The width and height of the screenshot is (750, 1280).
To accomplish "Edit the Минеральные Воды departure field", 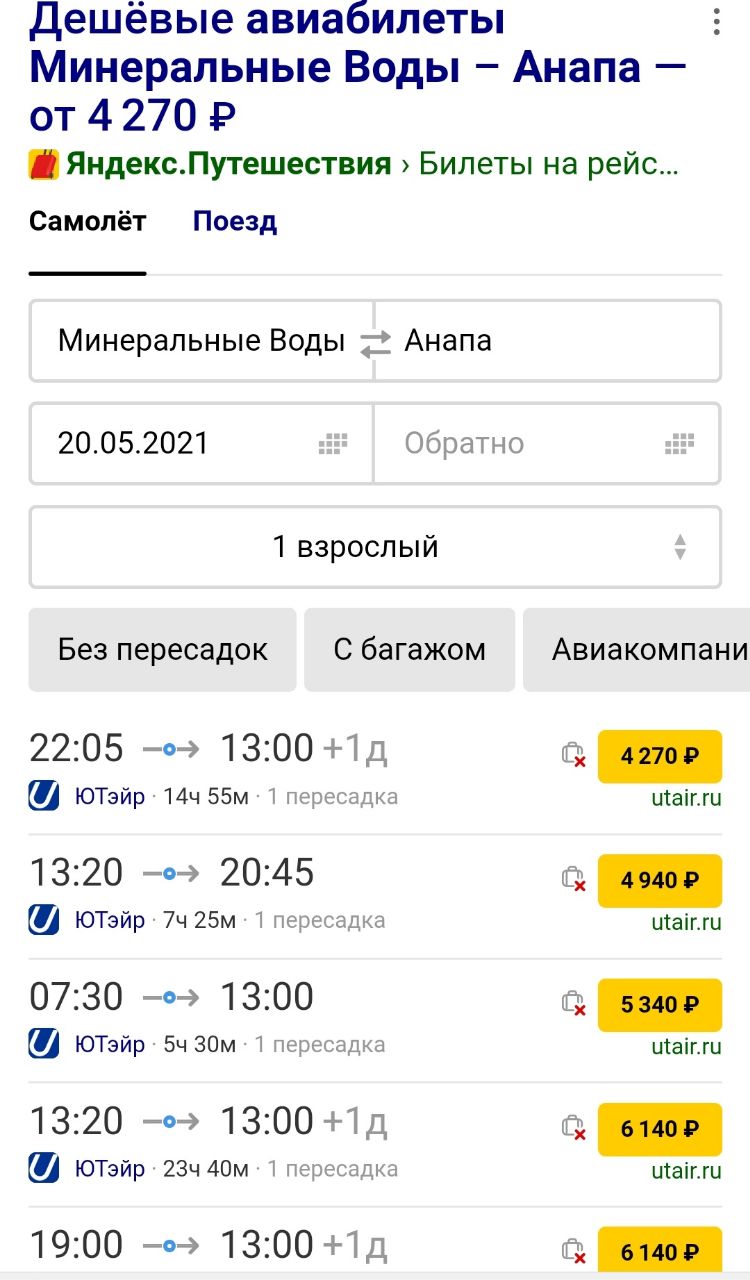I will [x=201, y=341].
